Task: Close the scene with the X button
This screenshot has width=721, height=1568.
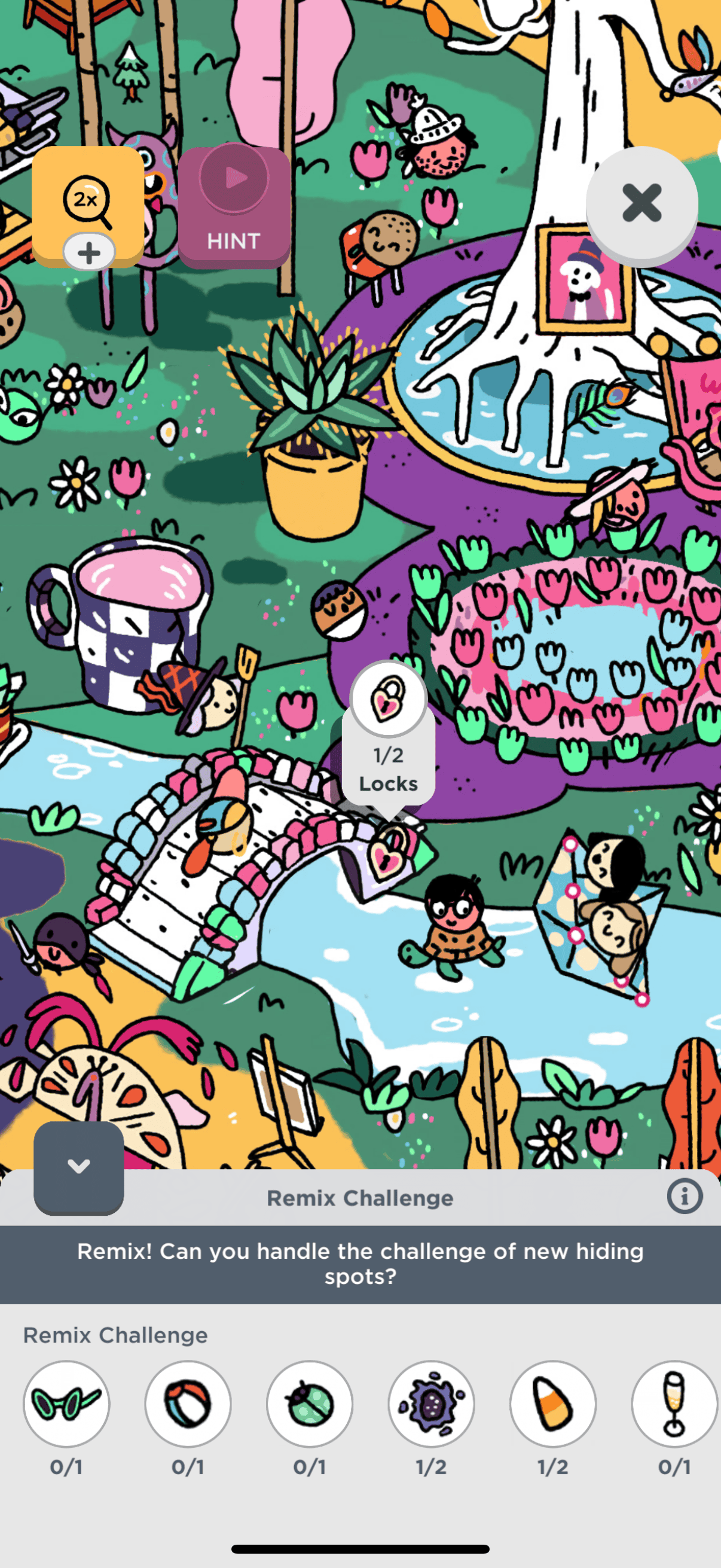Action: [x=641, y=203]
